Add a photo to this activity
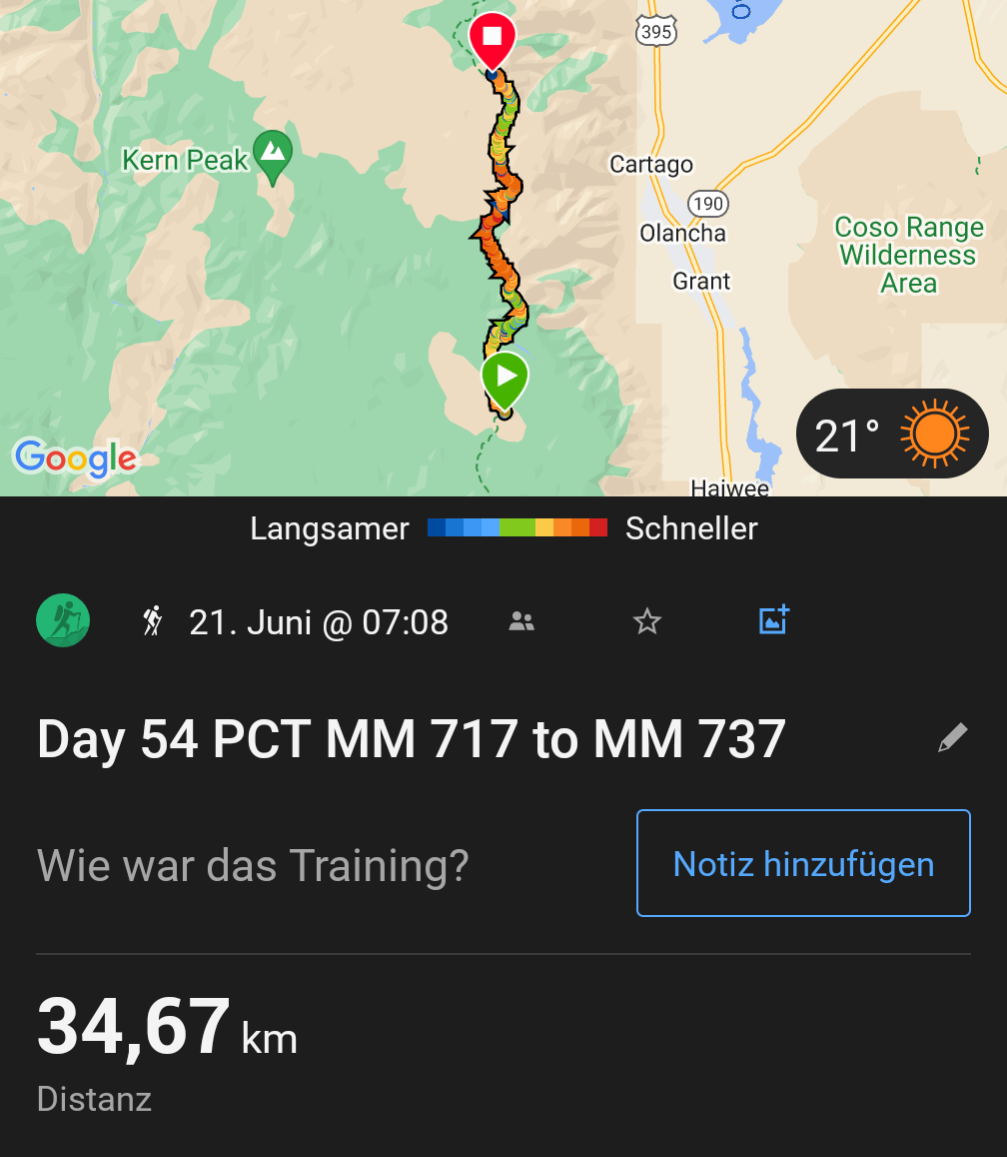 pos(774,621)
